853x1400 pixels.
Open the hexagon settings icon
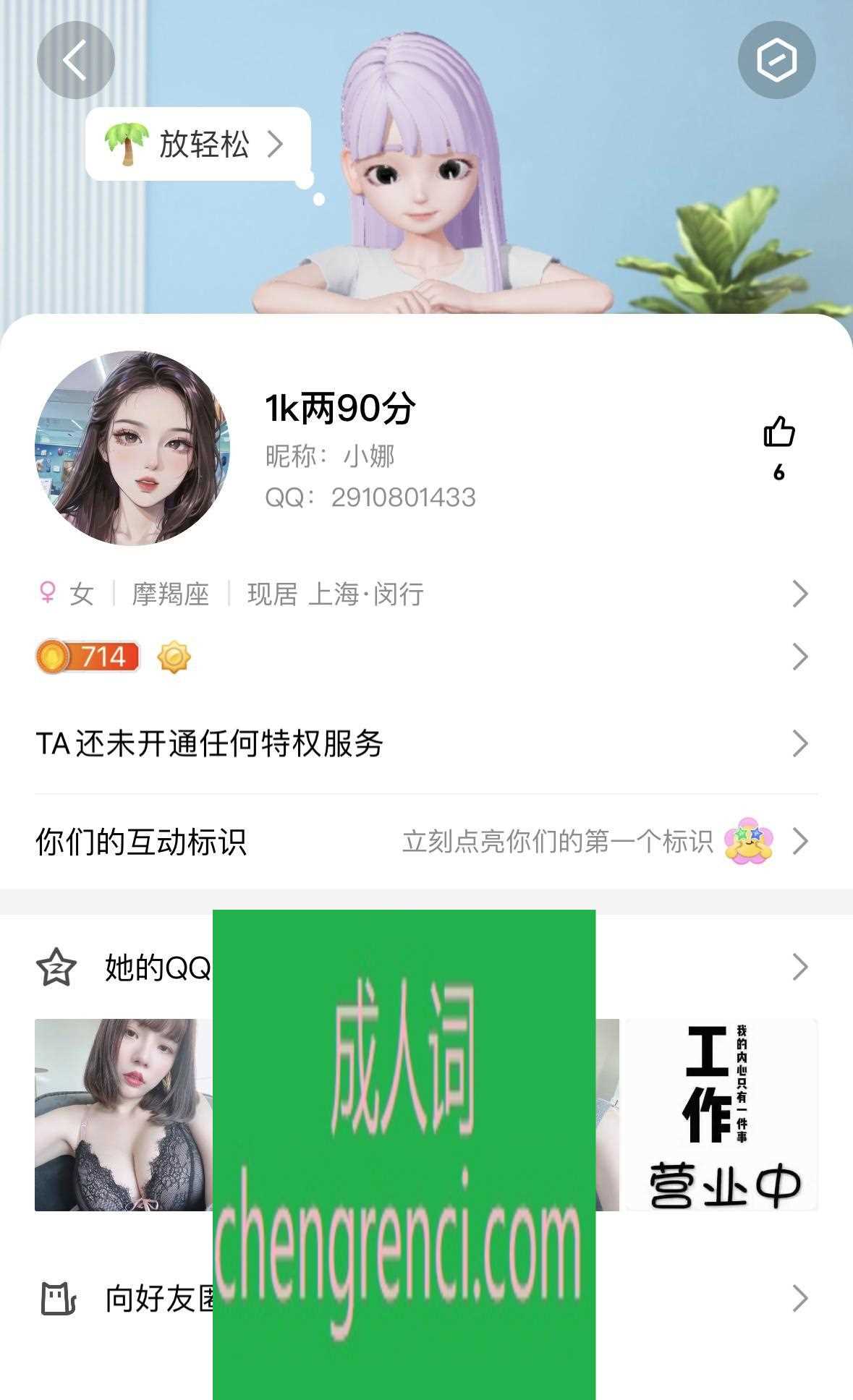(776, 60)
